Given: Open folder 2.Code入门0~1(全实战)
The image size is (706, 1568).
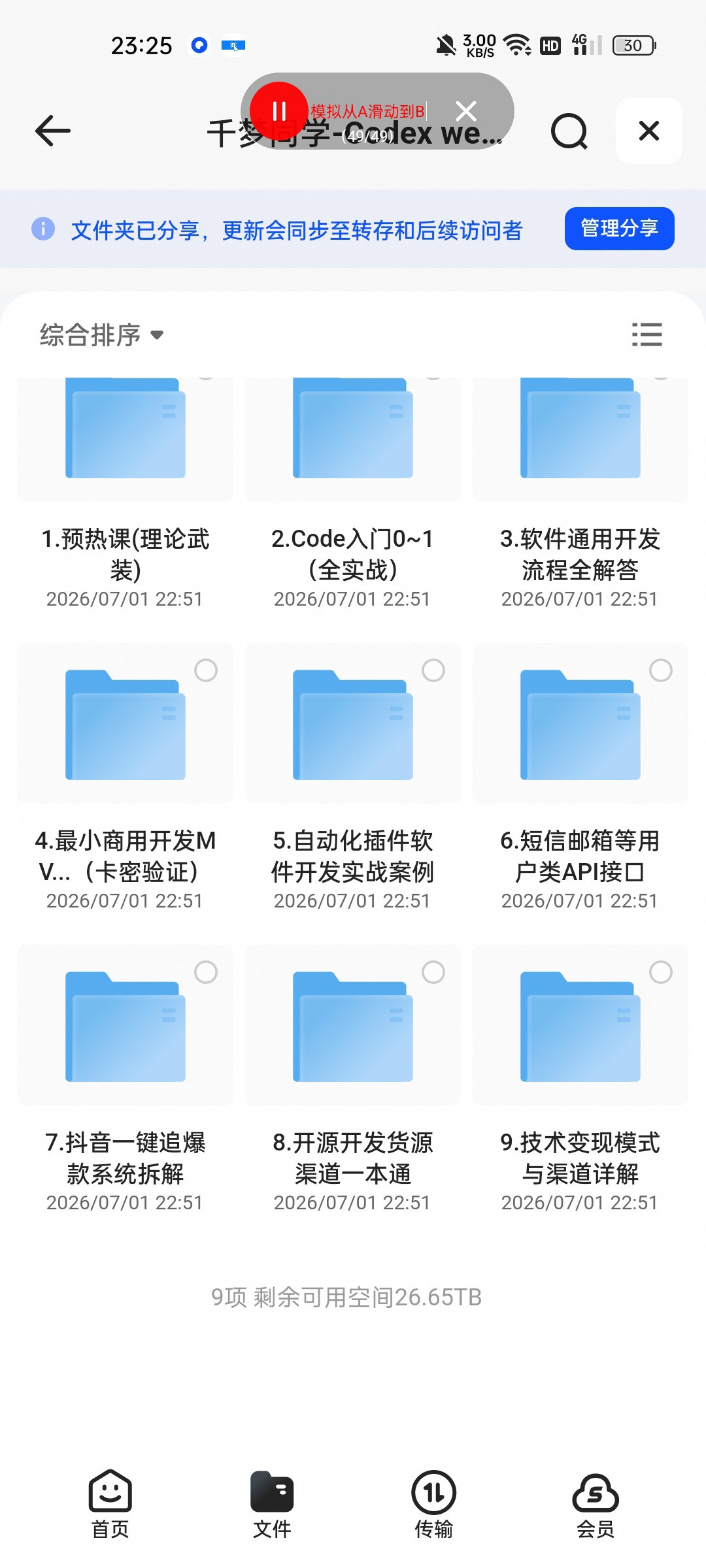Looking at the screenshot, I should point(352,490).
